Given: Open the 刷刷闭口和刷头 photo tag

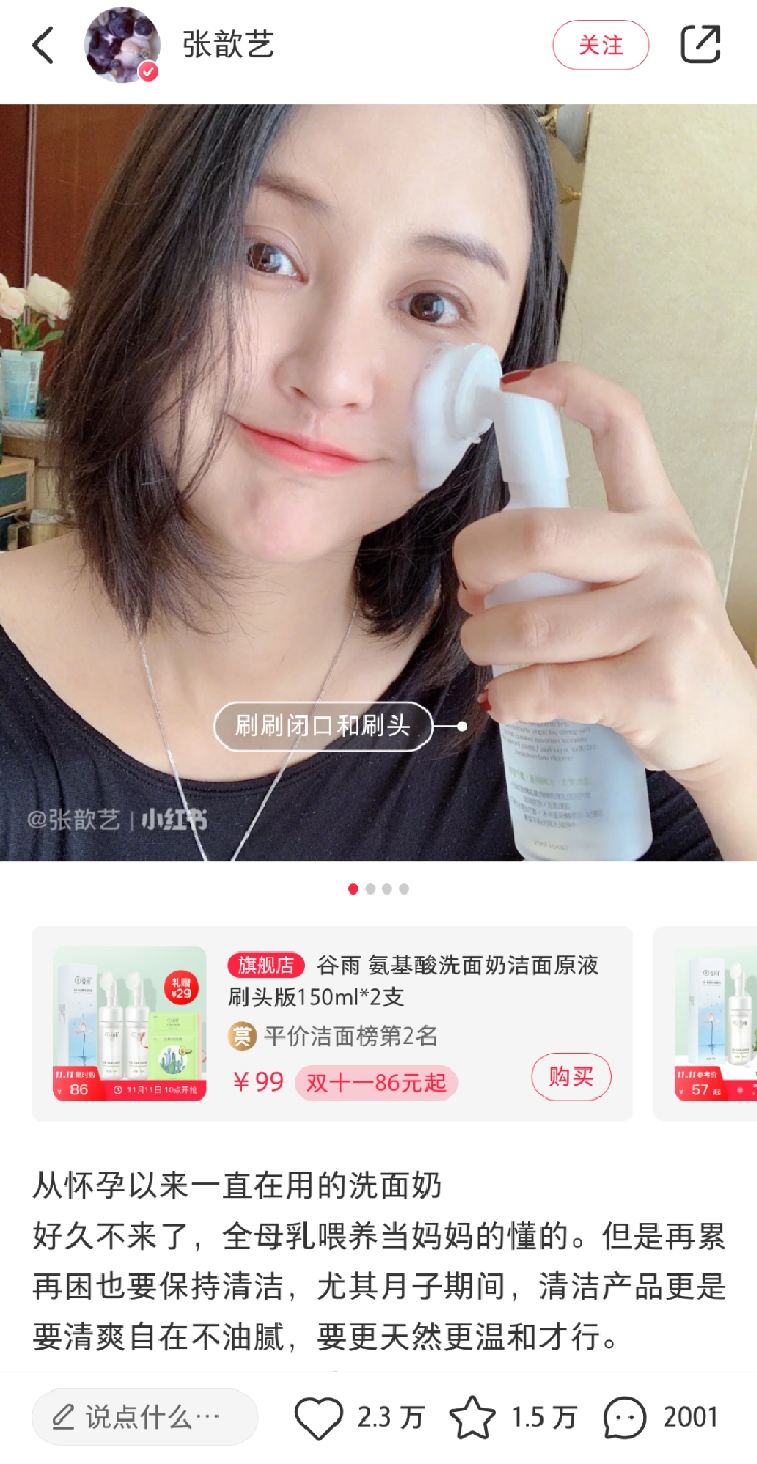Looking at the screenshot, I should [323, 726].
